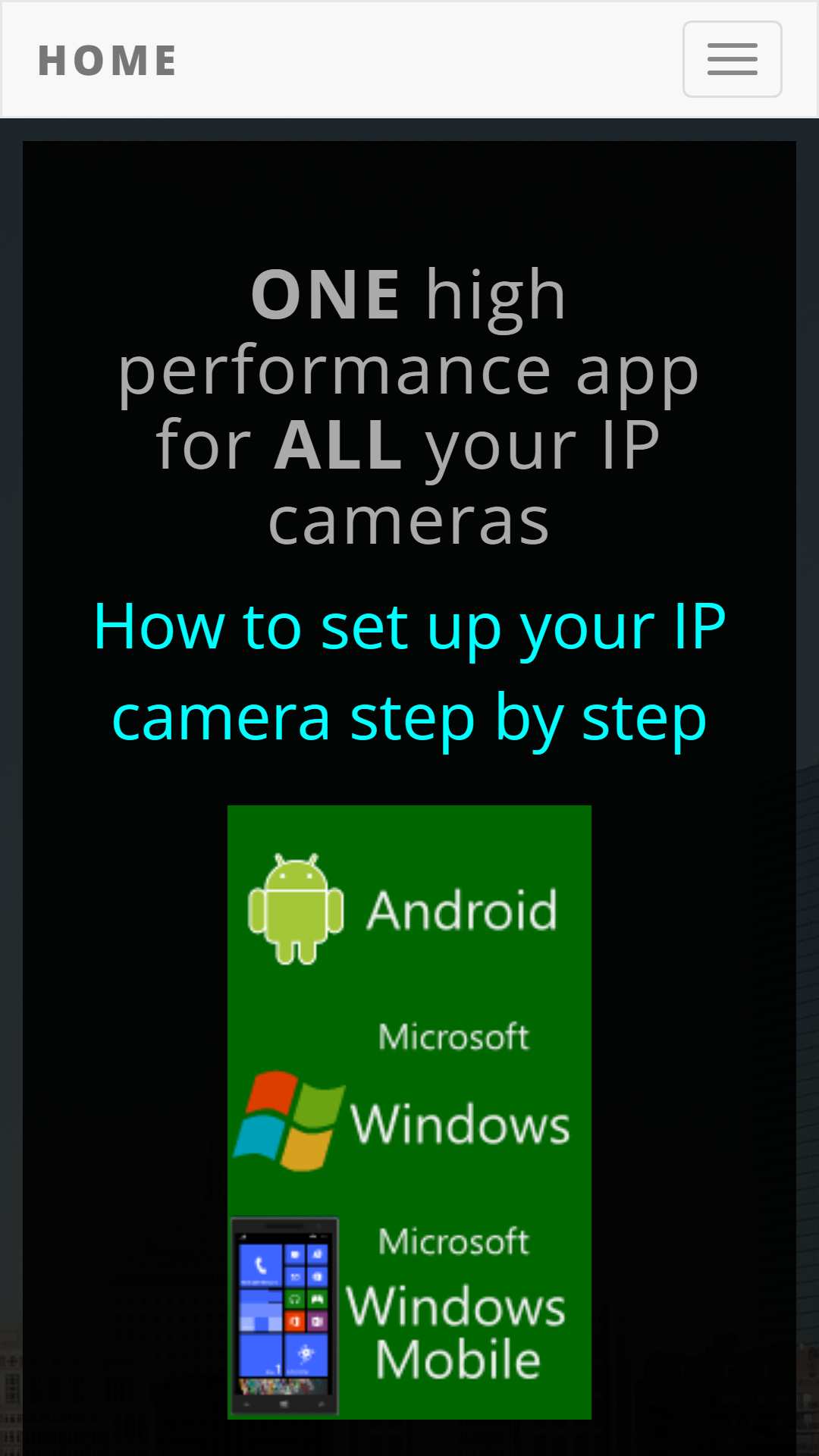Select the Windows Mobile tile
This screenshot has width=819, height=1456.
[409, 1317]
